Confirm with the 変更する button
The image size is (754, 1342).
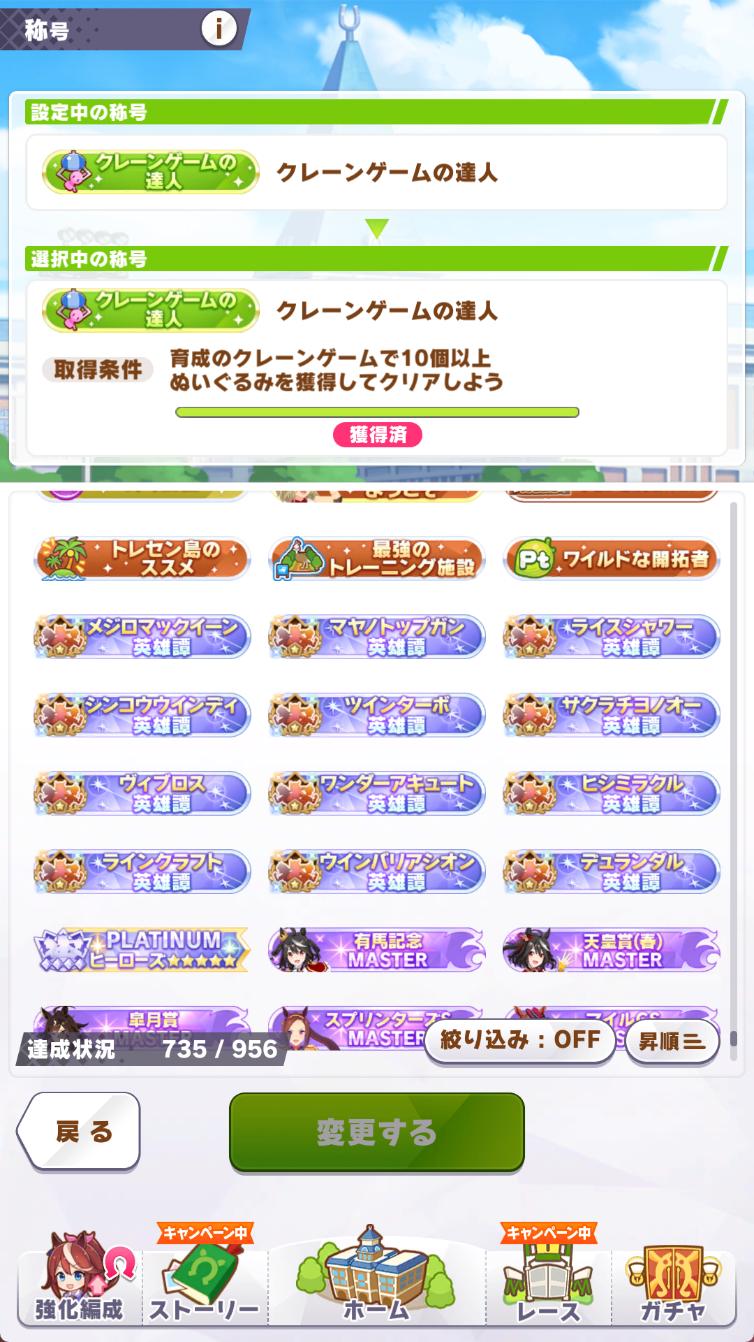pyautogui.click(x=377, y=1132)
